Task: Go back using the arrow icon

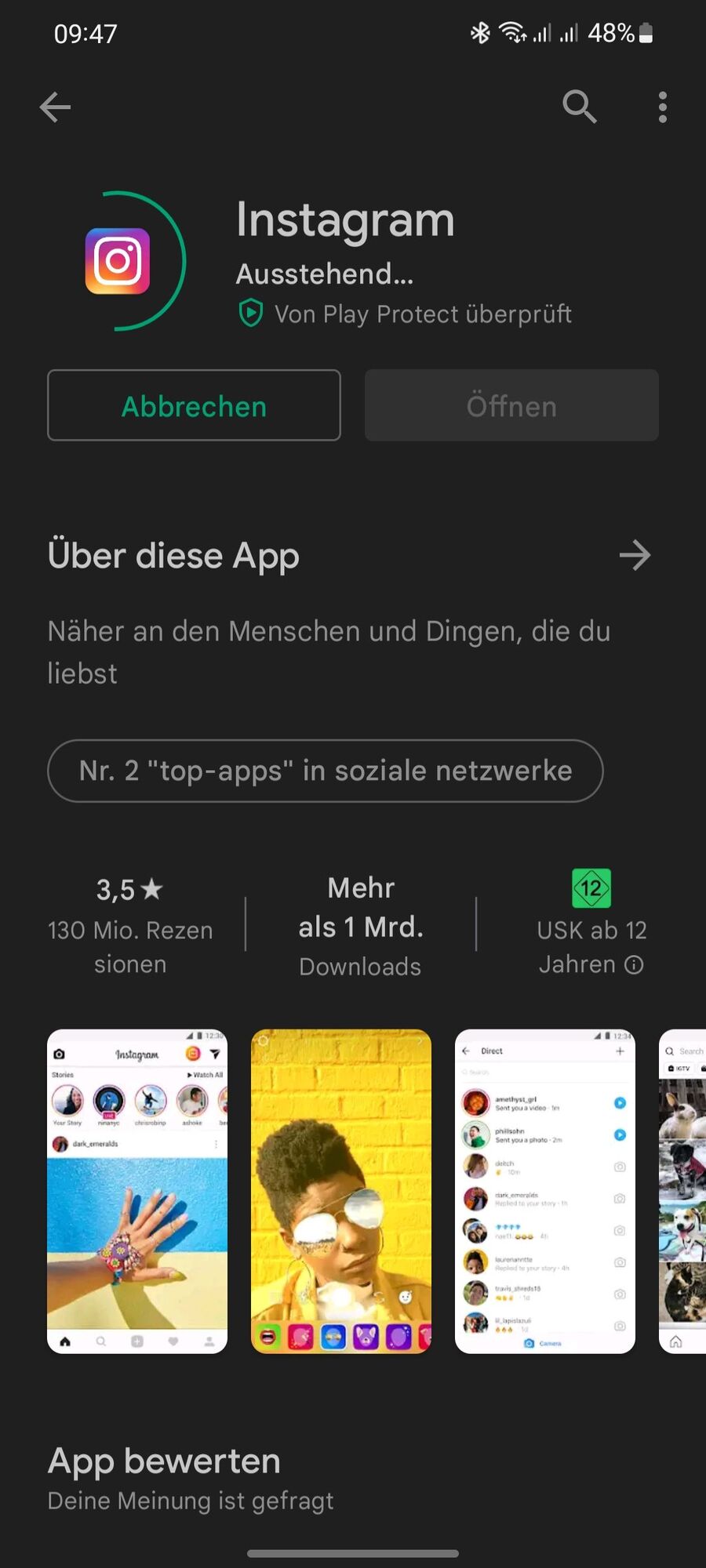Action: [56, 107]
